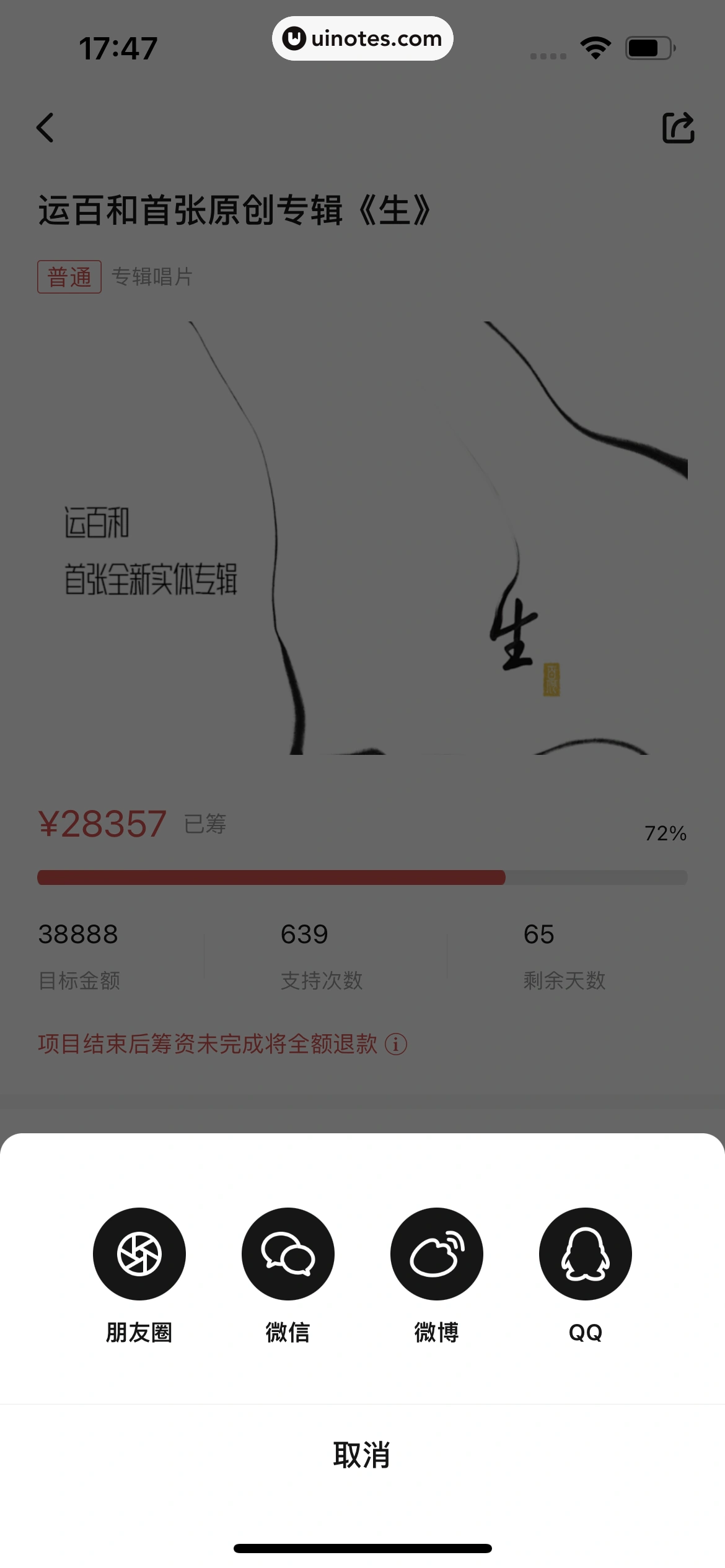Check the Wi-Fi status icon
This screenshot has width=725, height=1568.
596,47
